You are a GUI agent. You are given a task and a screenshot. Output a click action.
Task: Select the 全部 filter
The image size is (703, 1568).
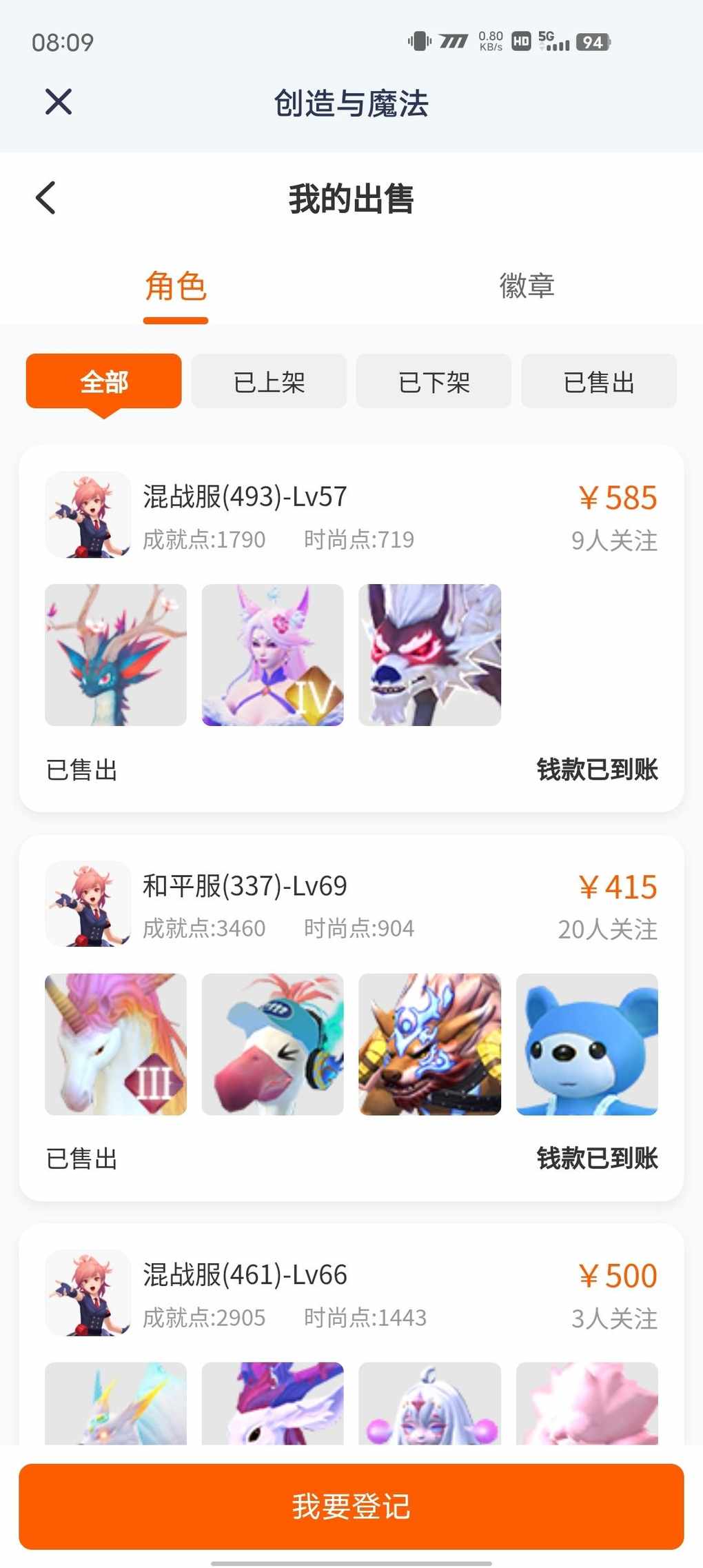coord(104,381)
